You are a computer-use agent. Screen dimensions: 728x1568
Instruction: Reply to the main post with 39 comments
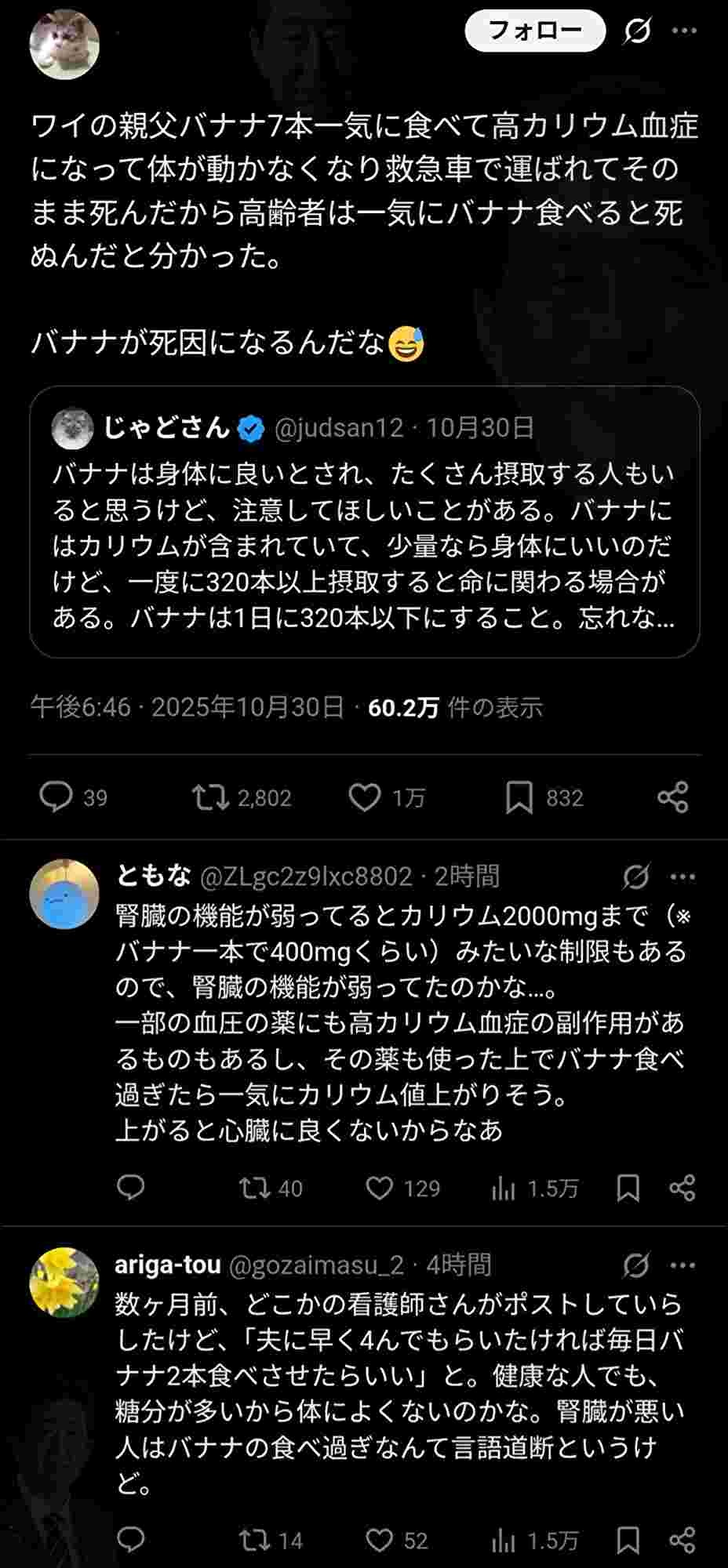point(56,797)
